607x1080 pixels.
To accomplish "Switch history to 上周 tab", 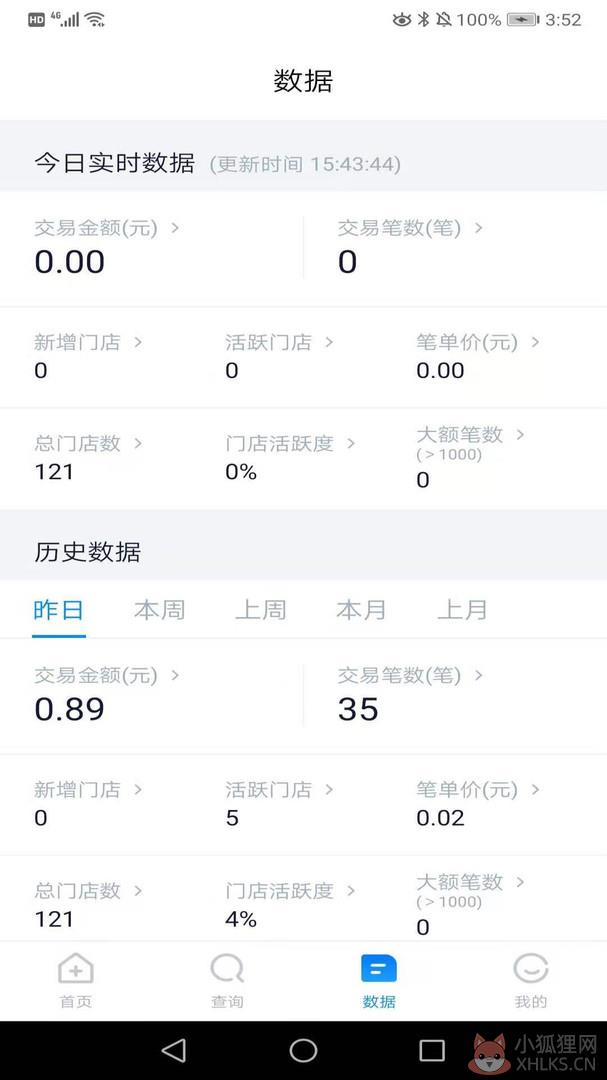I will click(x=261, y=610).
